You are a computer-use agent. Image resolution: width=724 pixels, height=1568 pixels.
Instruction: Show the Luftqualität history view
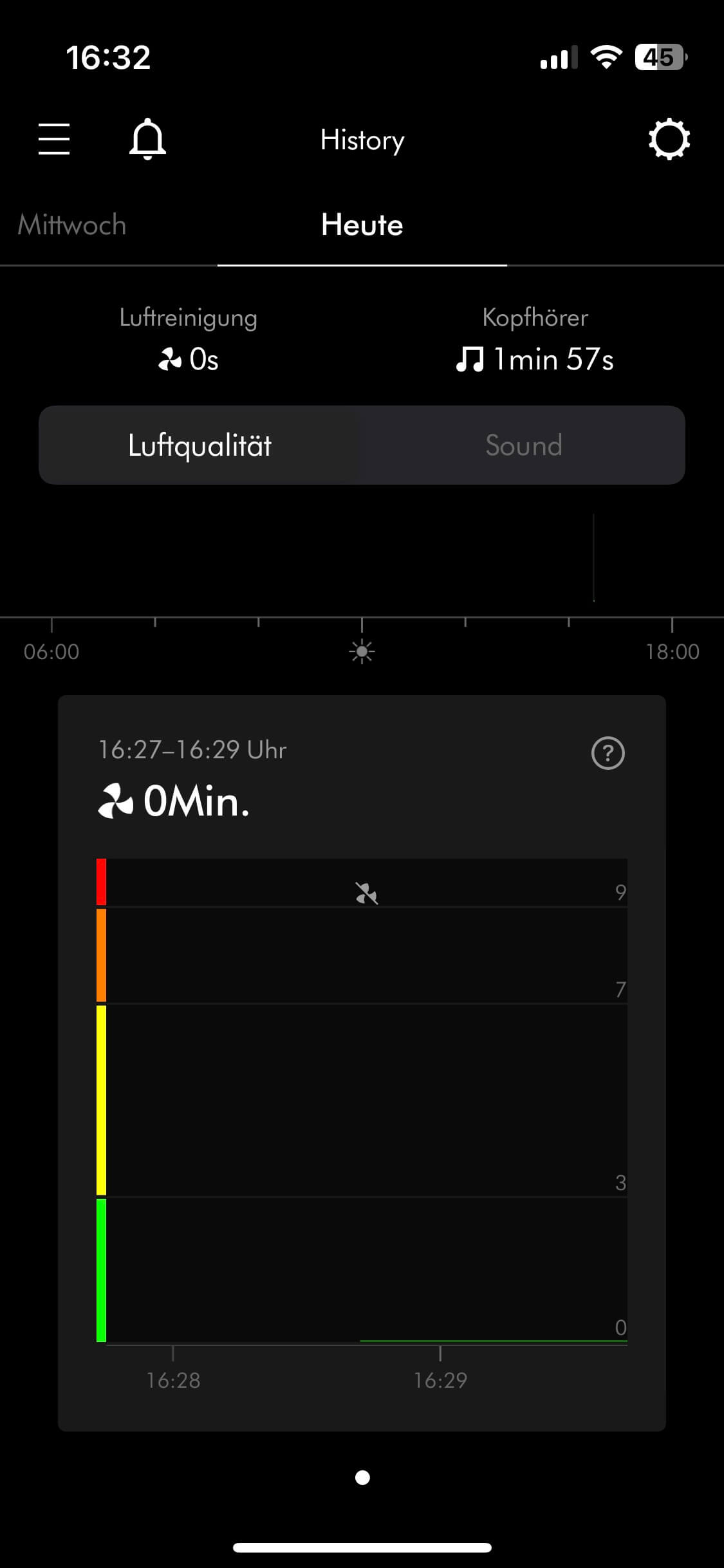pos(200,445)
